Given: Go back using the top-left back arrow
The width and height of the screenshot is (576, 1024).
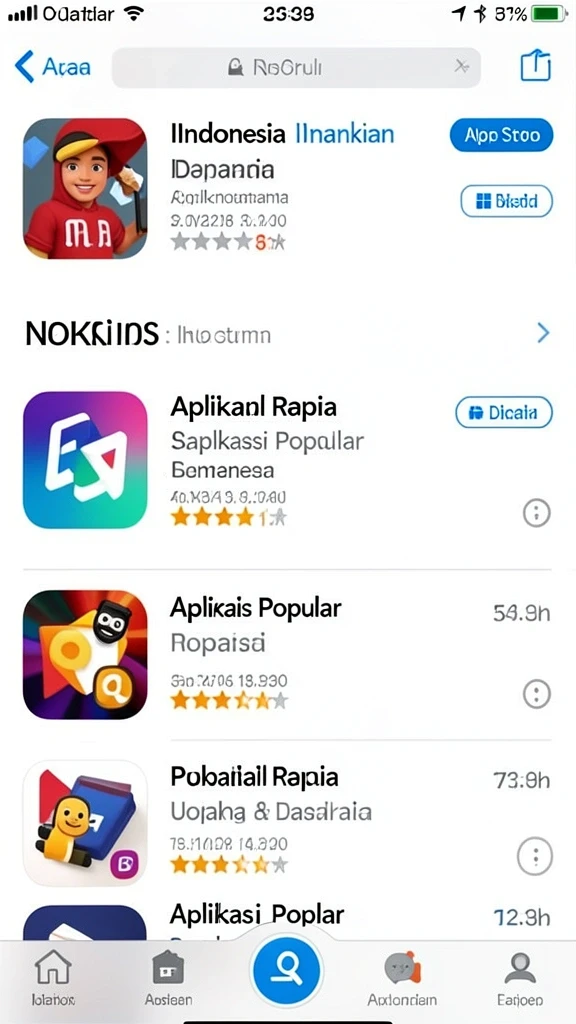Looking at the screenshot, I should coord(26,67).
